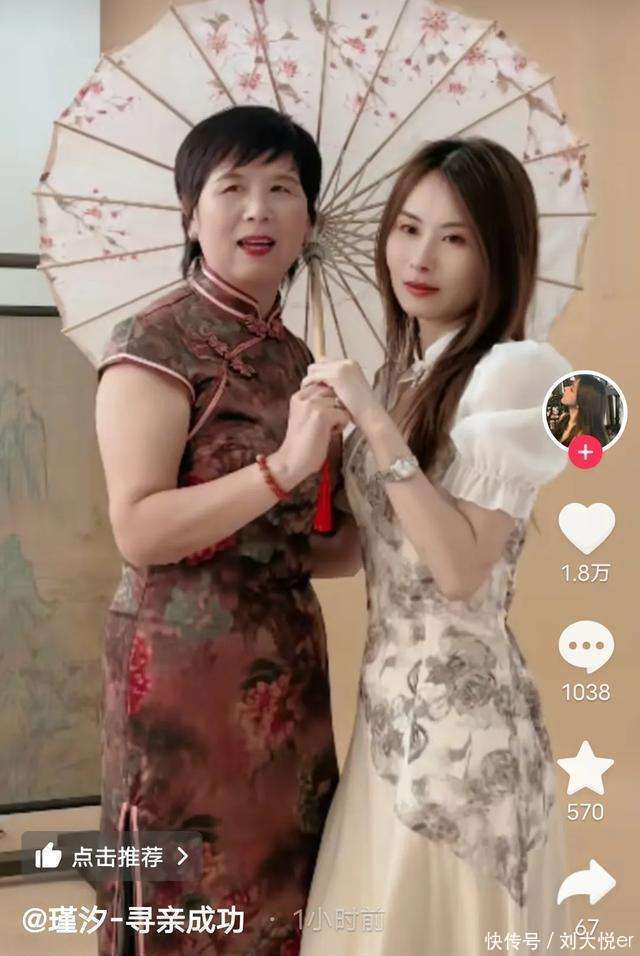Screen dimensions: 640x956
Task: Tap the 点击推荐 recommend button
Action: pos(112,857)
